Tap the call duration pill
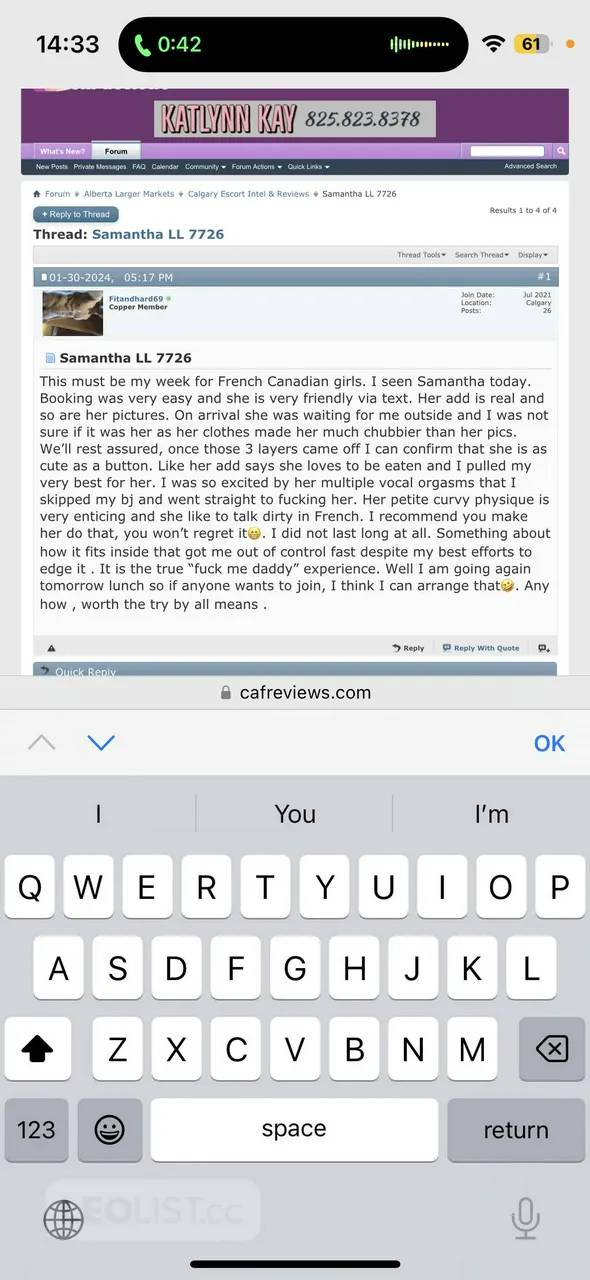The height and width of the screenshot is (1280, 590). 293,44
